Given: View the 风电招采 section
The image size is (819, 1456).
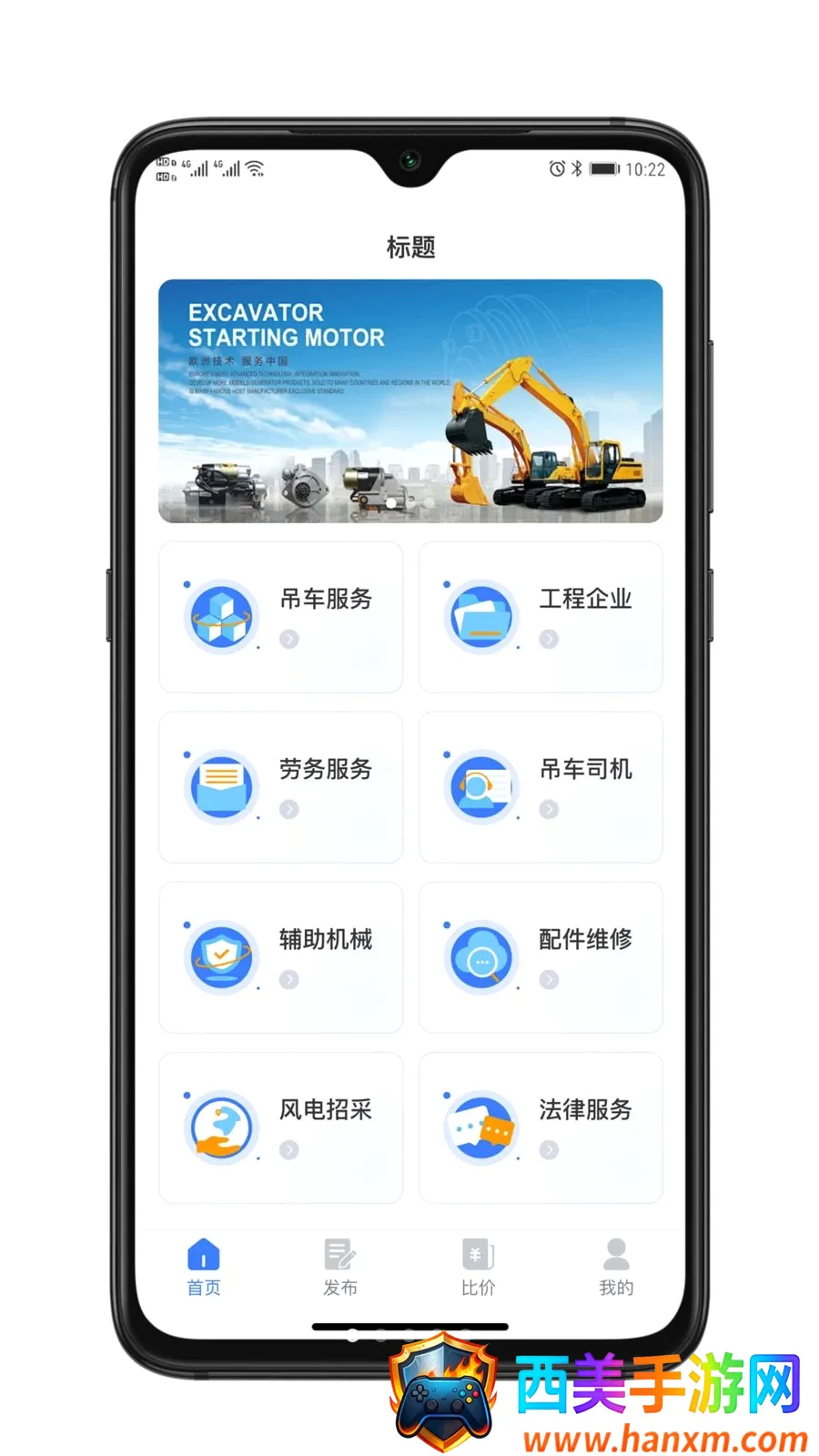Looking at the screenshot, I should click(280, 1127).
